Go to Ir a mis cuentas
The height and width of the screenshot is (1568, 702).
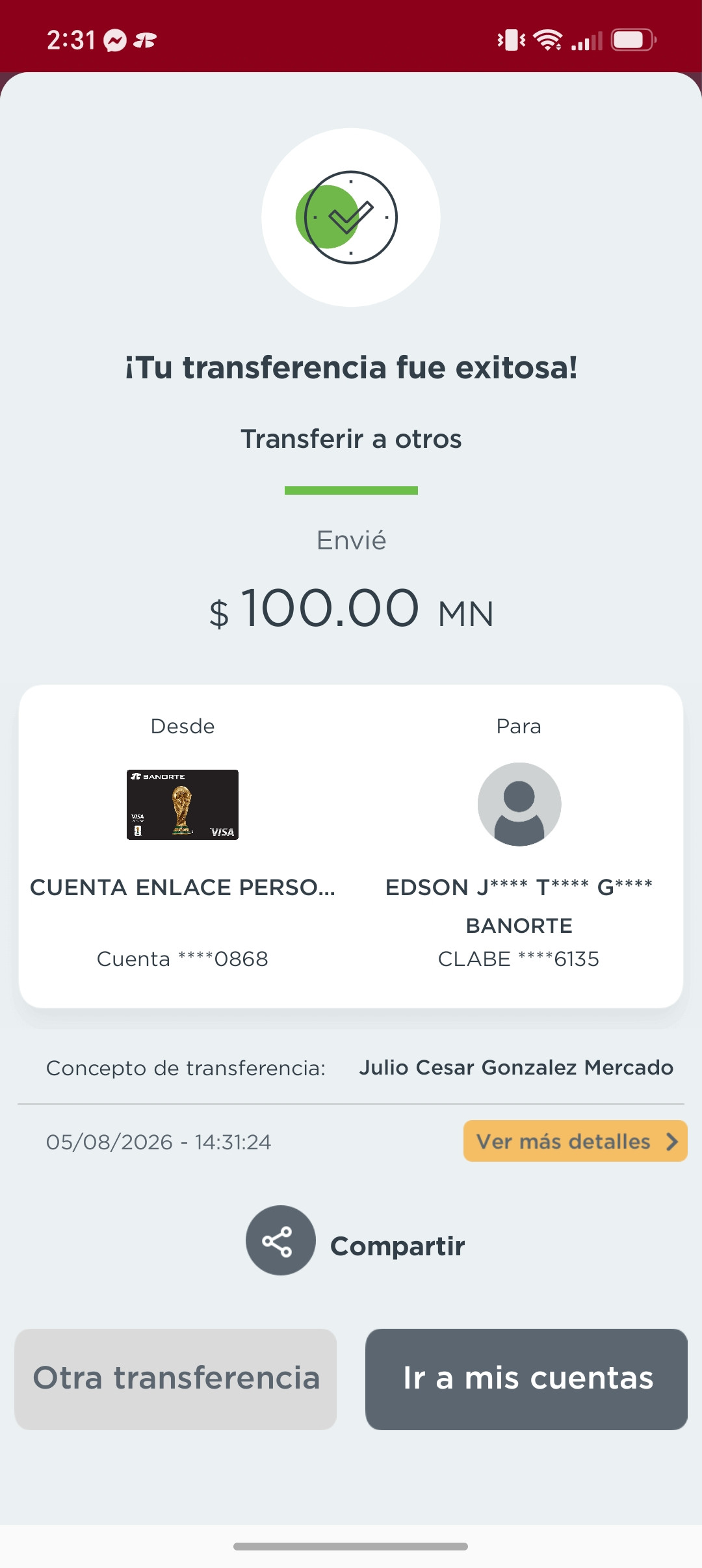526,1379
